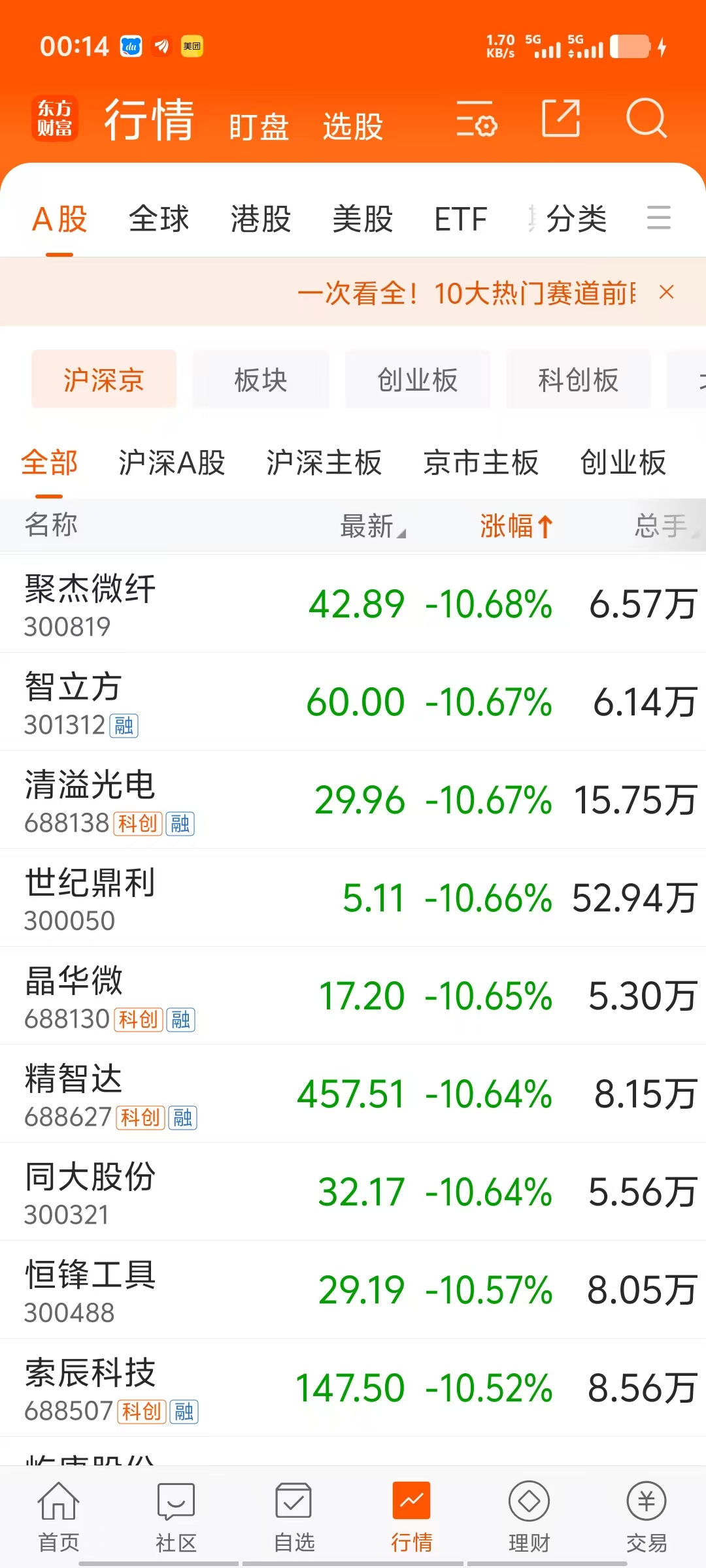The height and width of the screenshot is (1568, 706).
Task: Switch to 京市主板 sub-tab
Action: coord(481,463)
